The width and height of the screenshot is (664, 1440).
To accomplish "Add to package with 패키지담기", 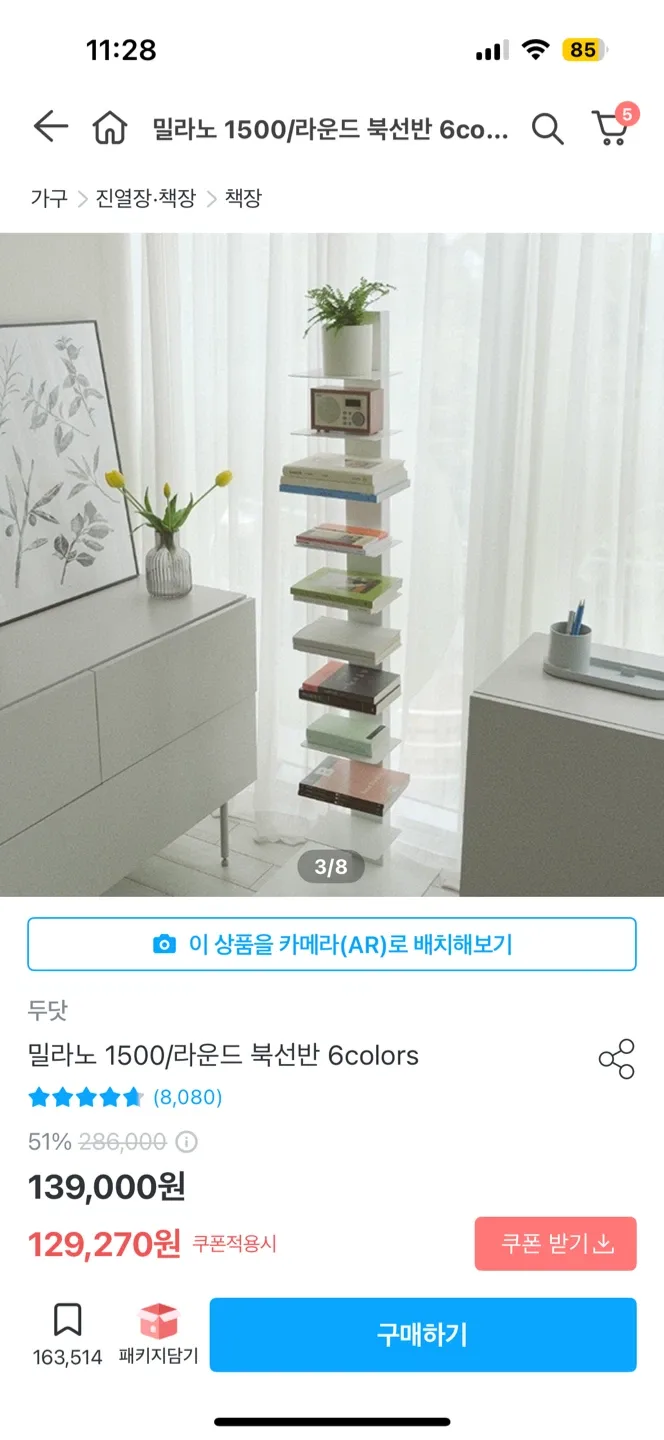I will [x=158, y=1334].
